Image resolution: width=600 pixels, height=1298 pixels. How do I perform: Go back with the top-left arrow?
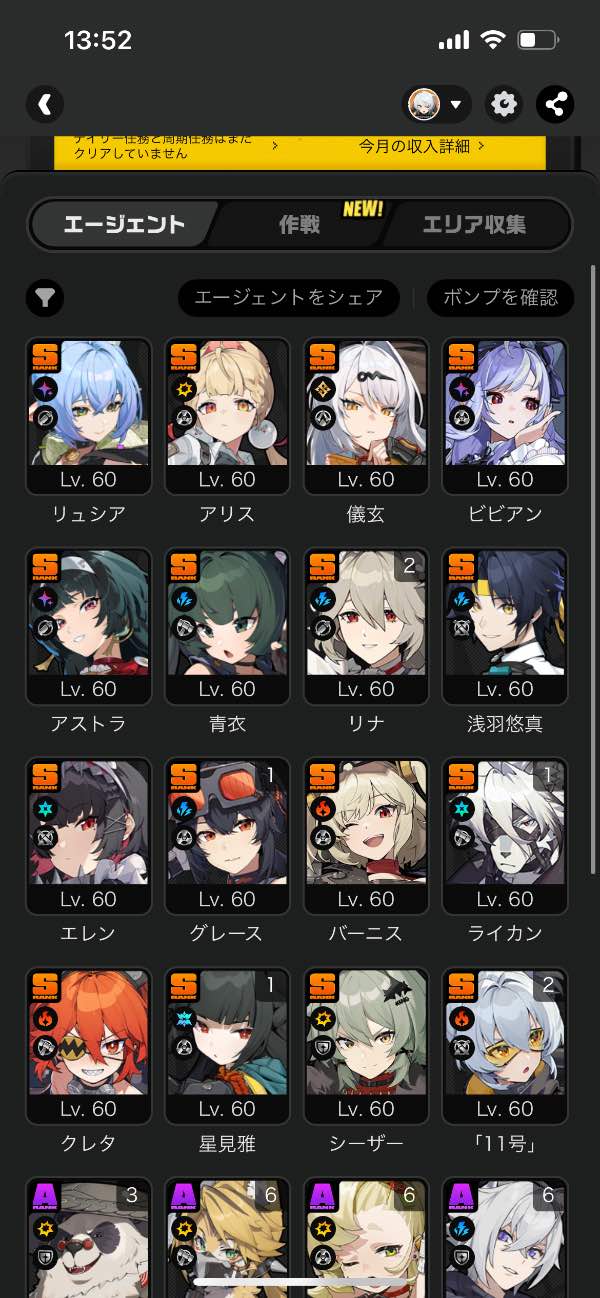click(x=45, y=103)
